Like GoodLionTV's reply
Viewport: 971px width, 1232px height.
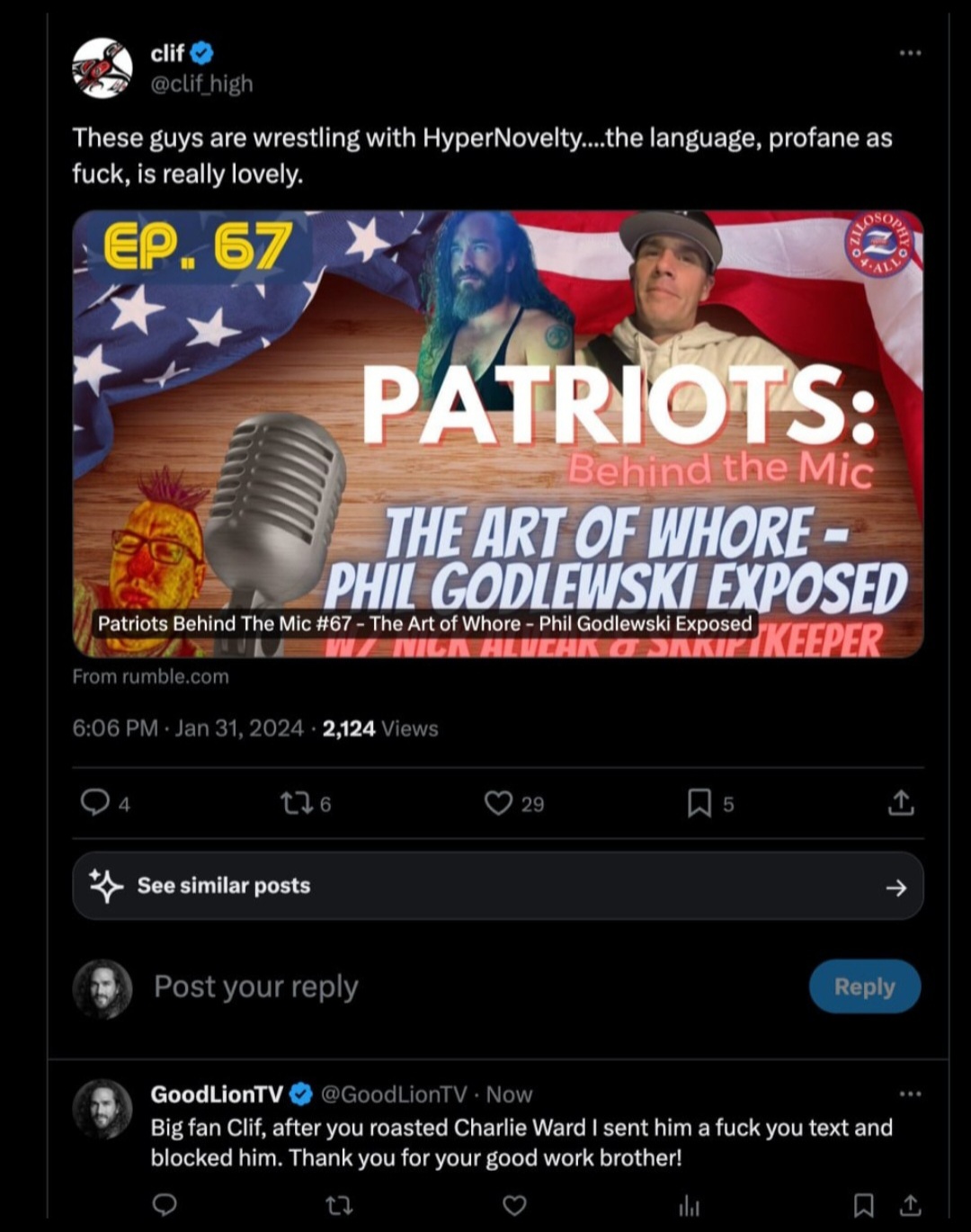514,1205
